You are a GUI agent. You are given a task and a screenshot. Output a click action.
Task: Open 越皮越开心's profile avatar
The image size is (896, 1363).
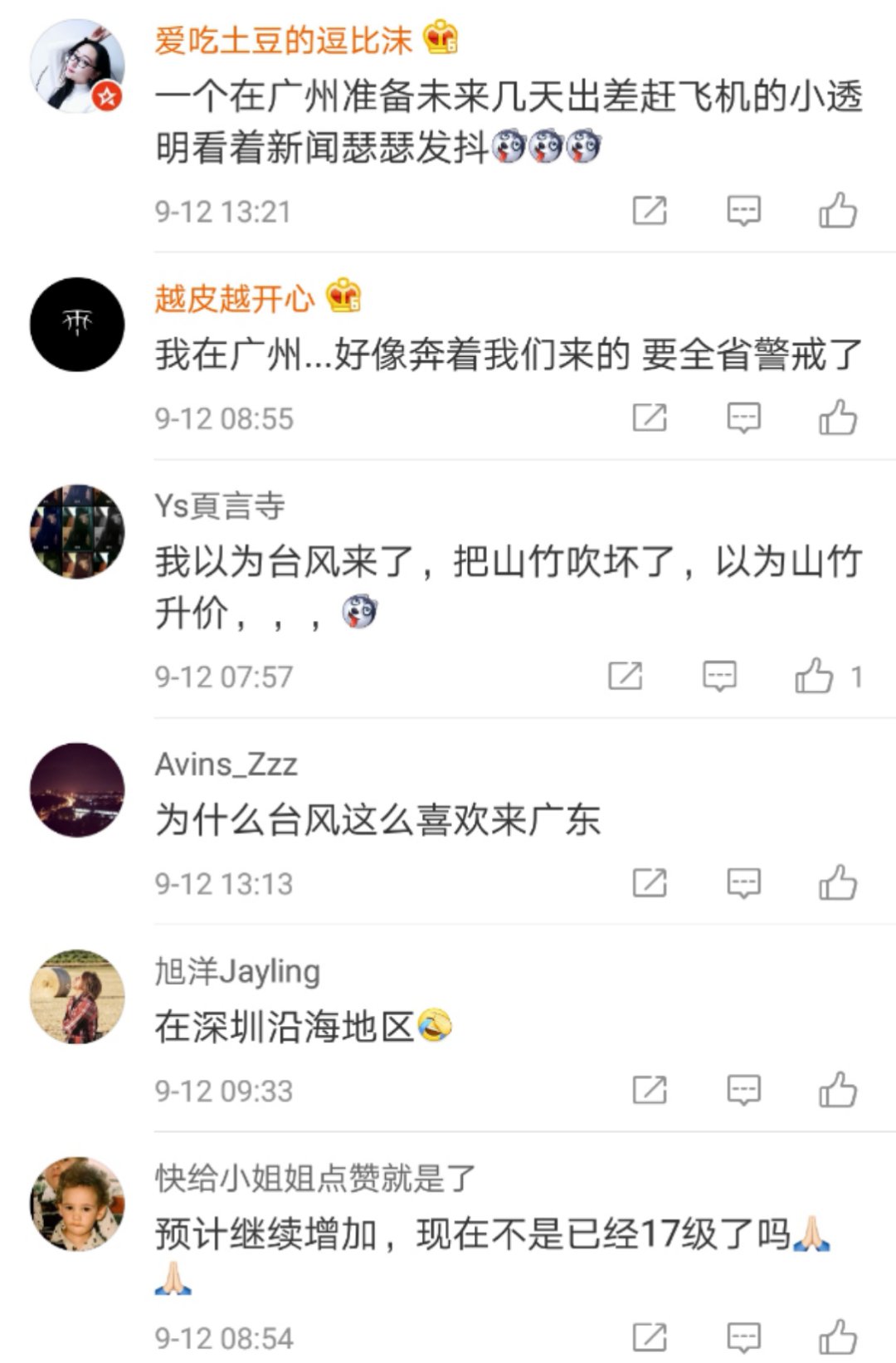[x=77, y=324]
